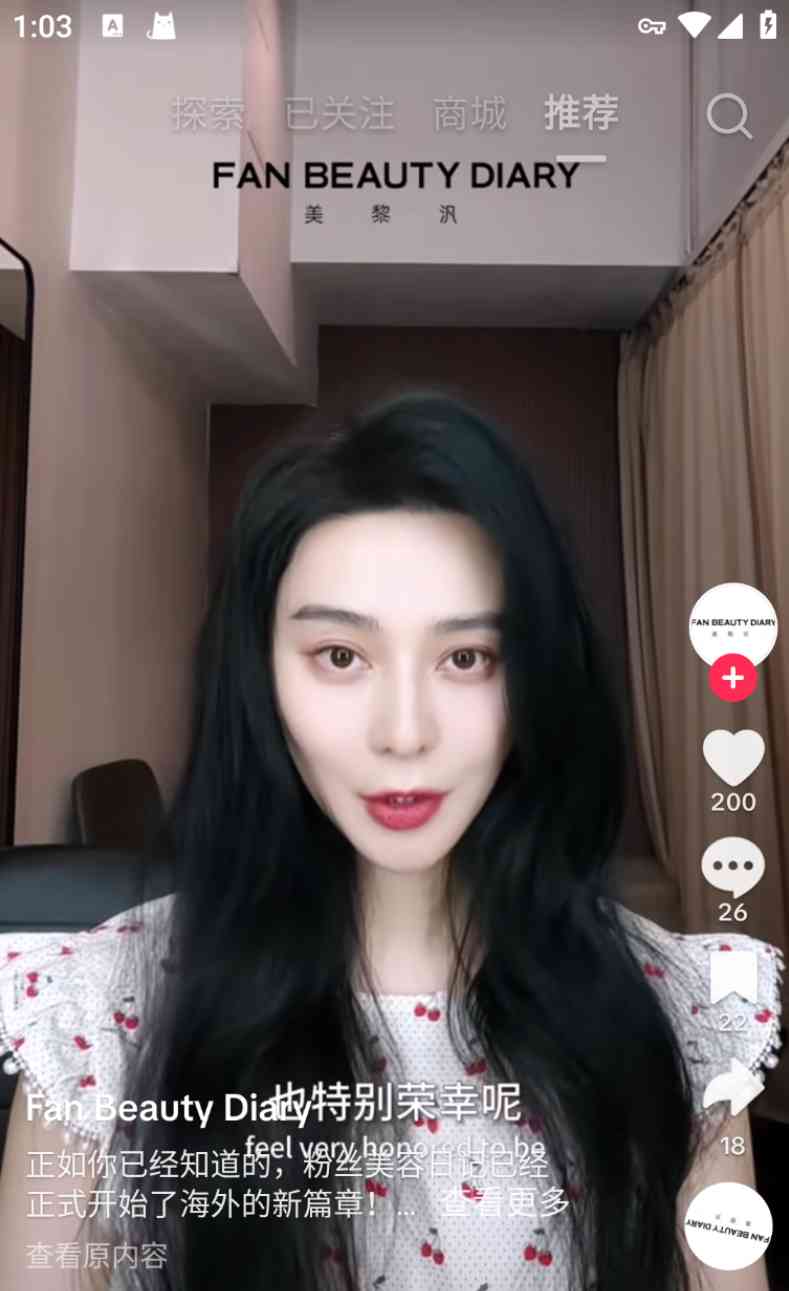Open the search magnifier icon
The height and width of the screenshot is (1291, 789).
[x=729, y=116]
